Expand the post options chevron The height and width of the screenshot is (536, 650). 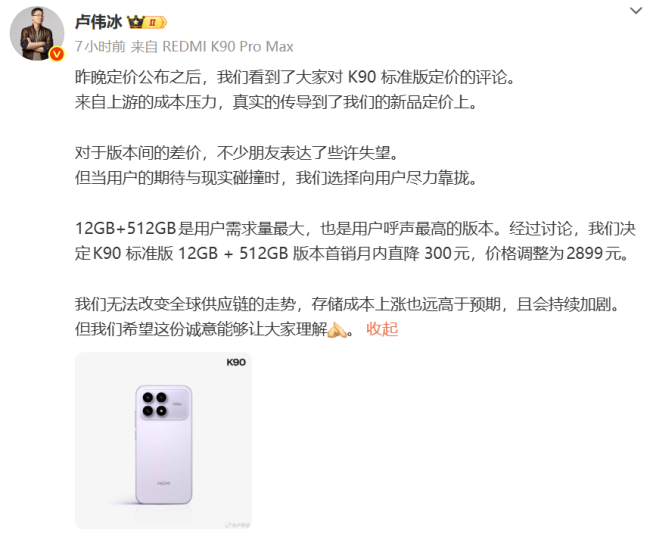635,9
